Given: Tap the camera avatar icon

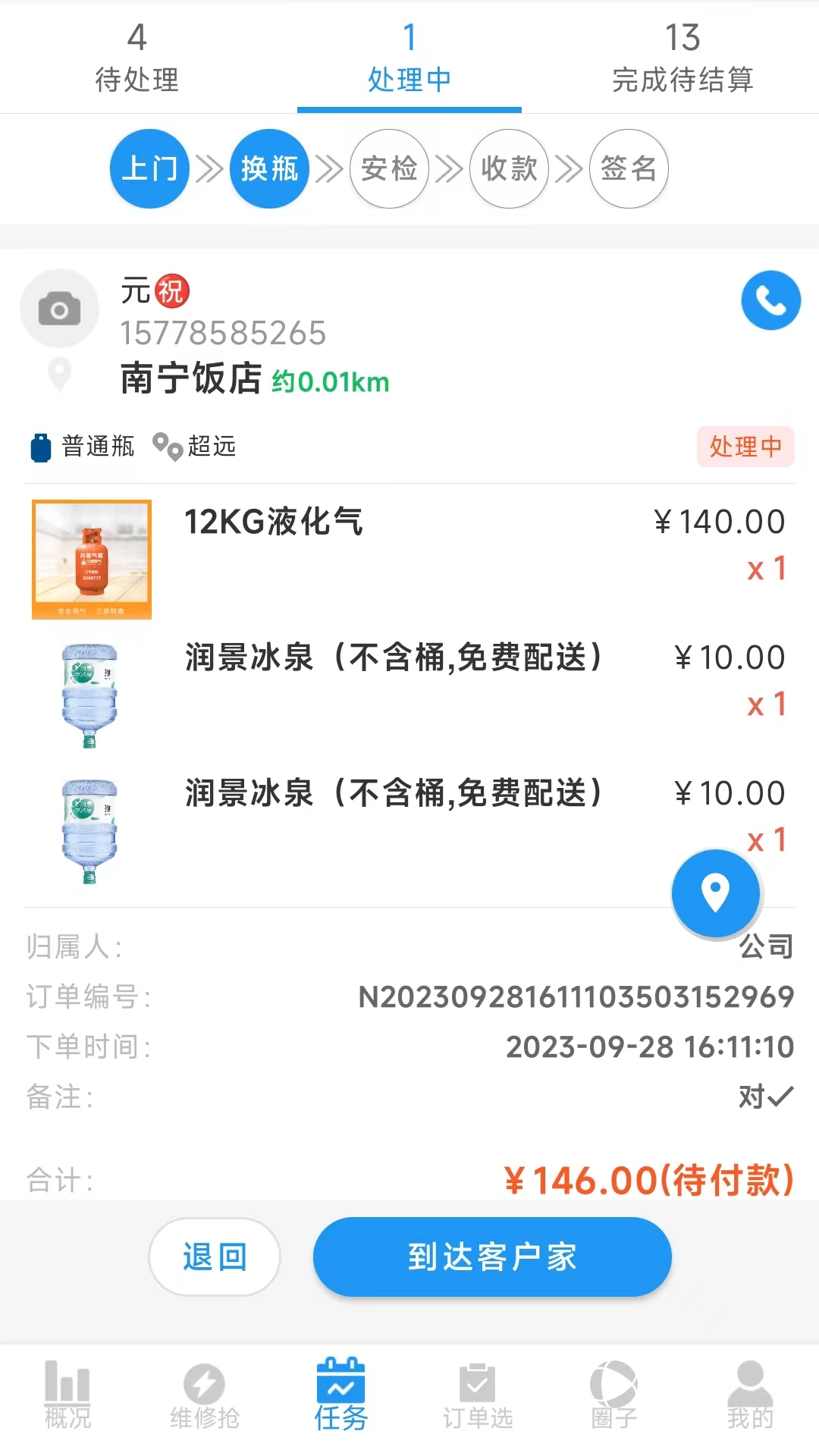Looking at the screenshot, I should pos(59,309).
